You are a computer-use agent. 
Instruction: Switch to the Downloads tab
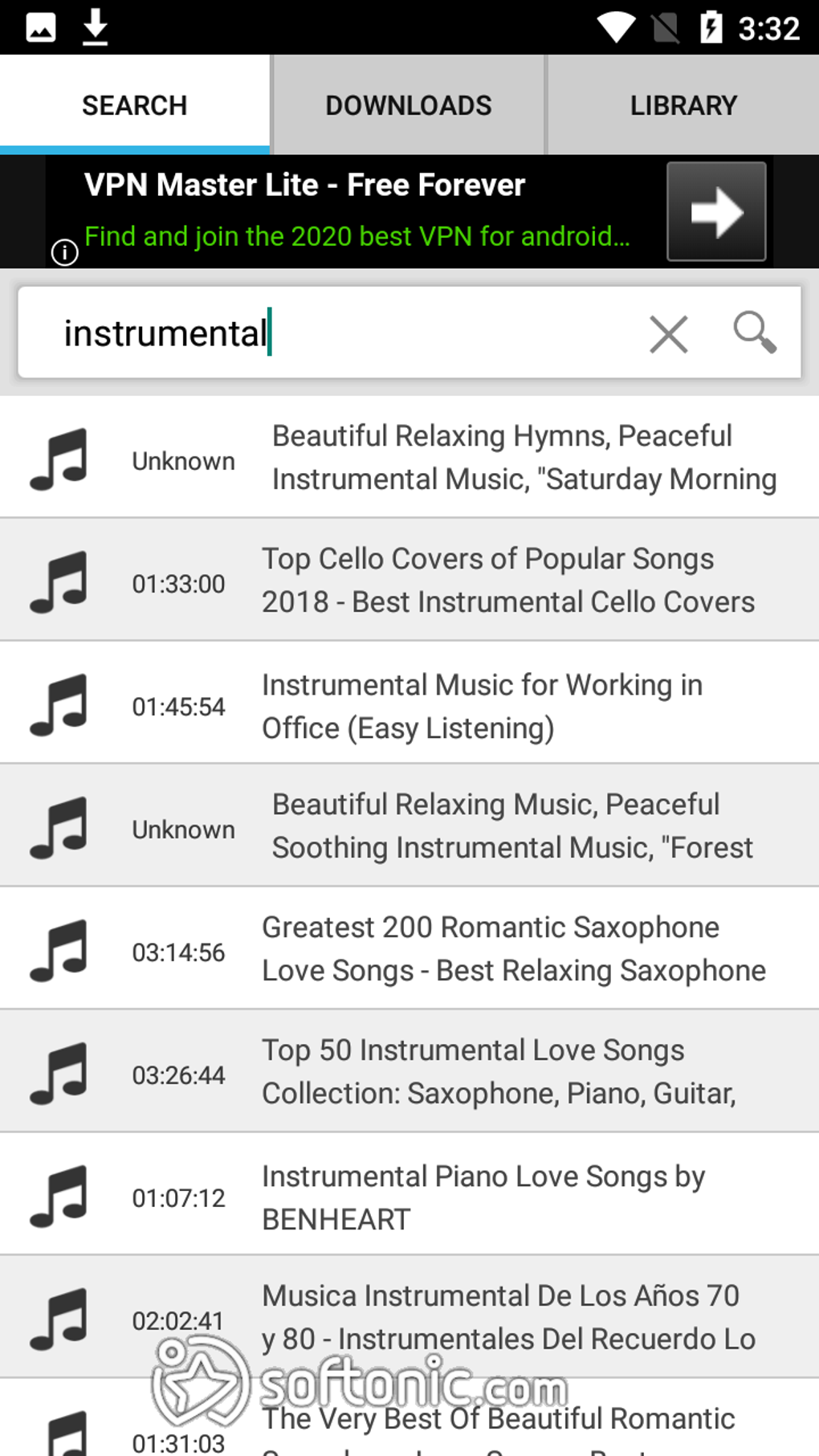[x=409, y=105]
